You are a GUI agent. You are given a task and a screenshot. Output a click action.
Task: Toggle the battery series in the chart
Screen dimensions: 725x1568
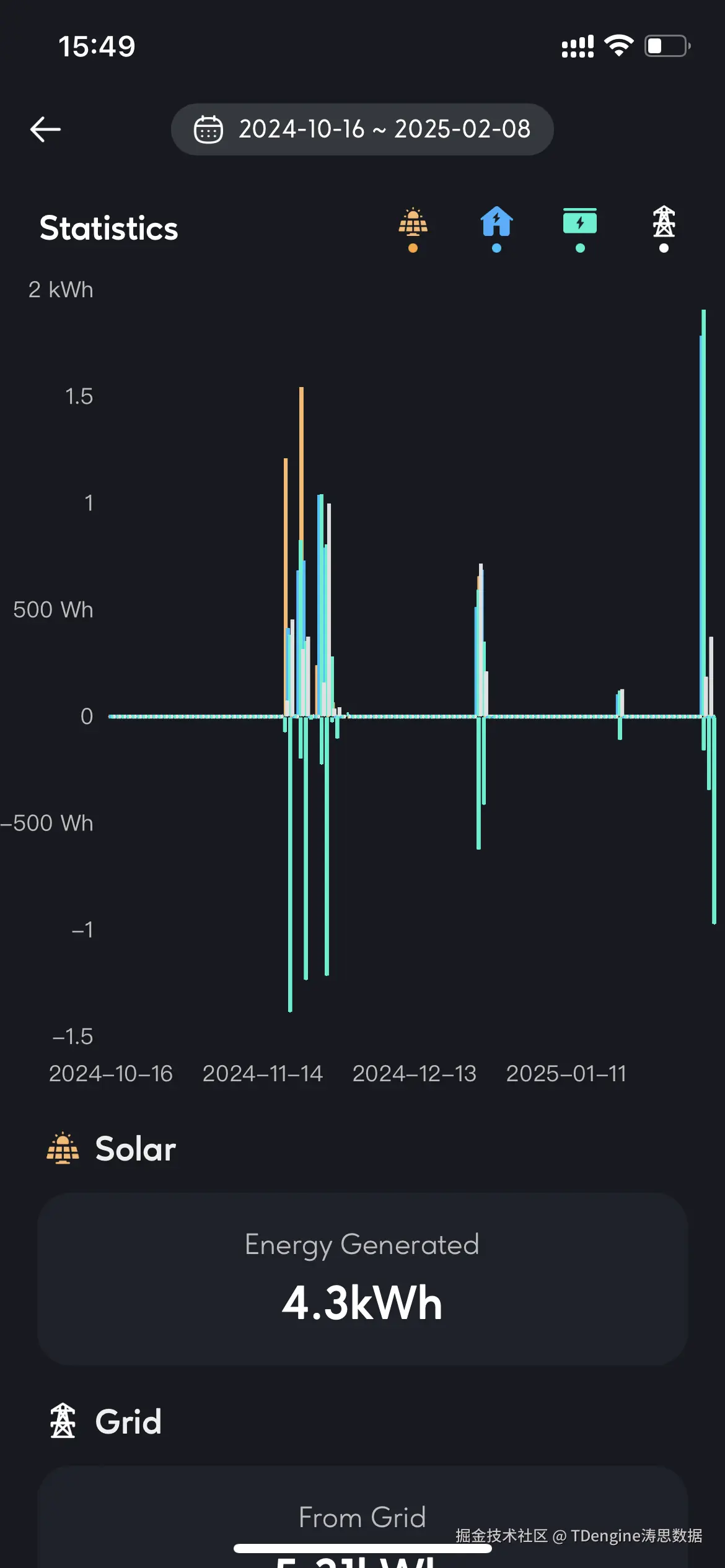tap(580, 228)
